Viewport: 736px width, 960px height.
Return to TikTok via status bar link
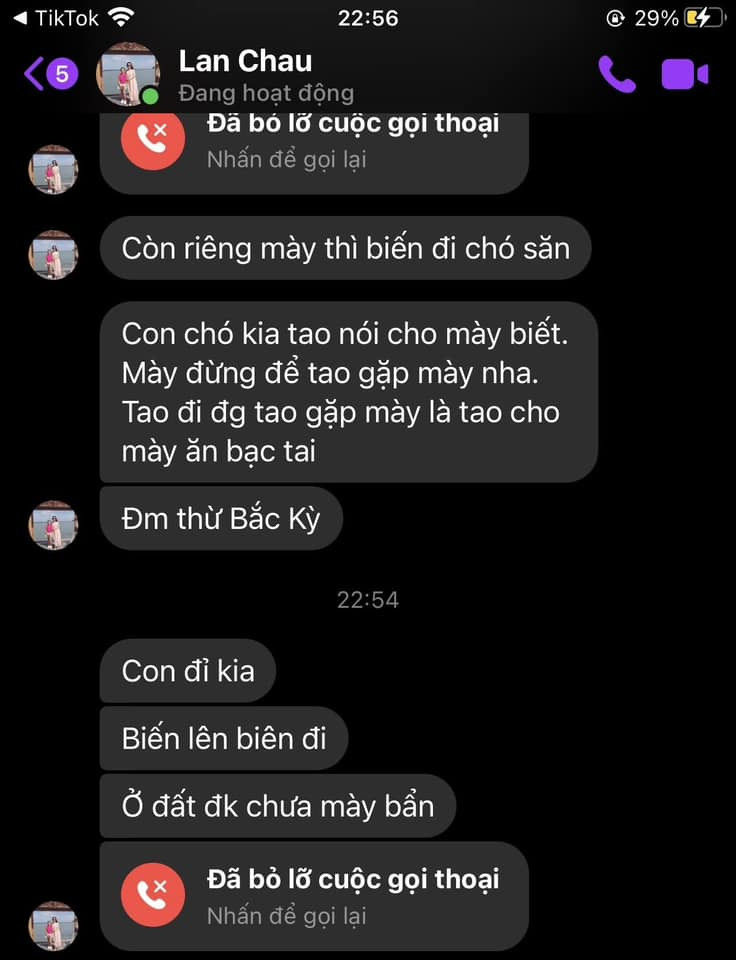point(56,17)
